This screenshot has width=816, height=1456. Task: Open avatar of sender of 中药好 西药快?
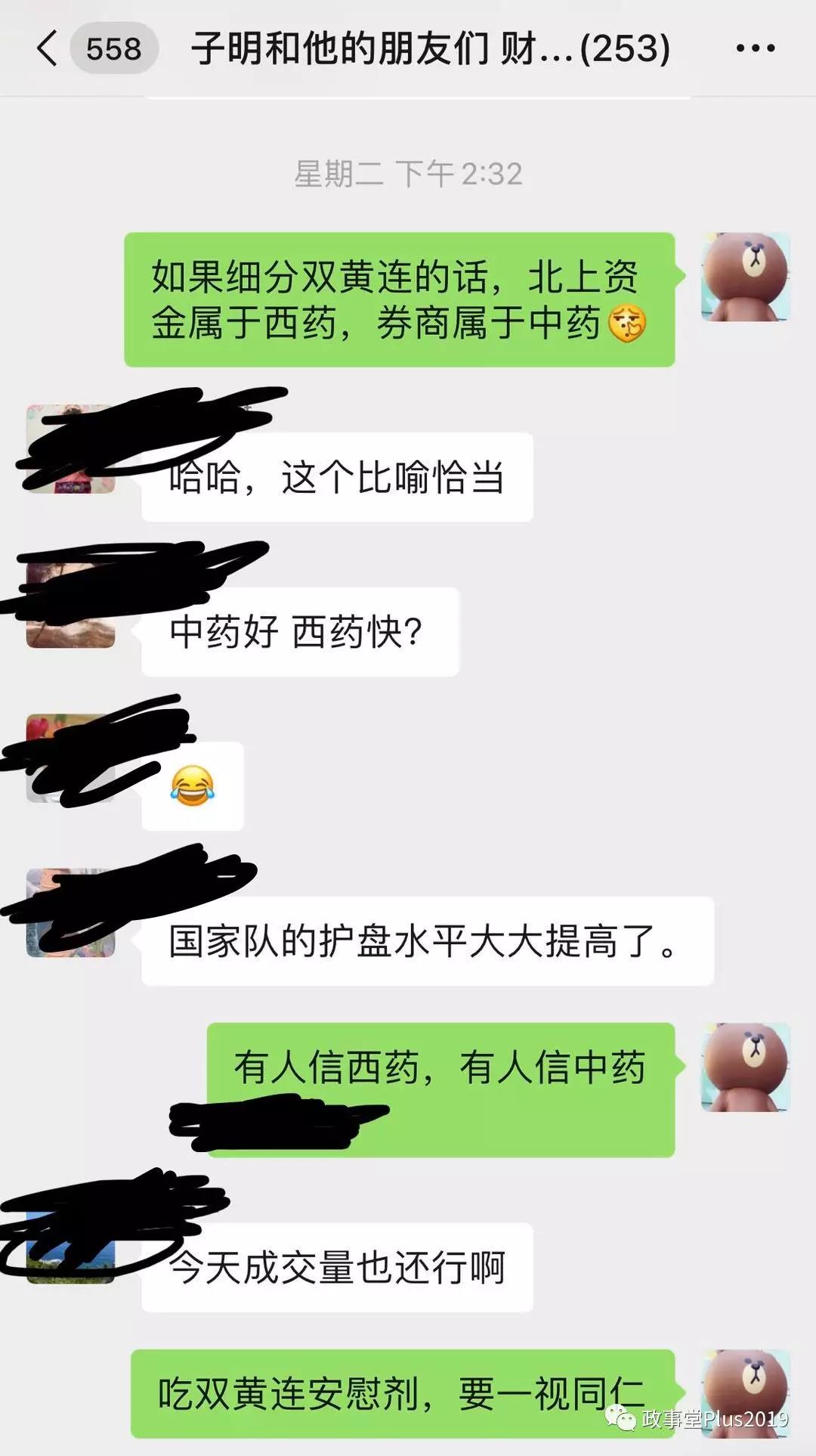click(x=70, y=605)
